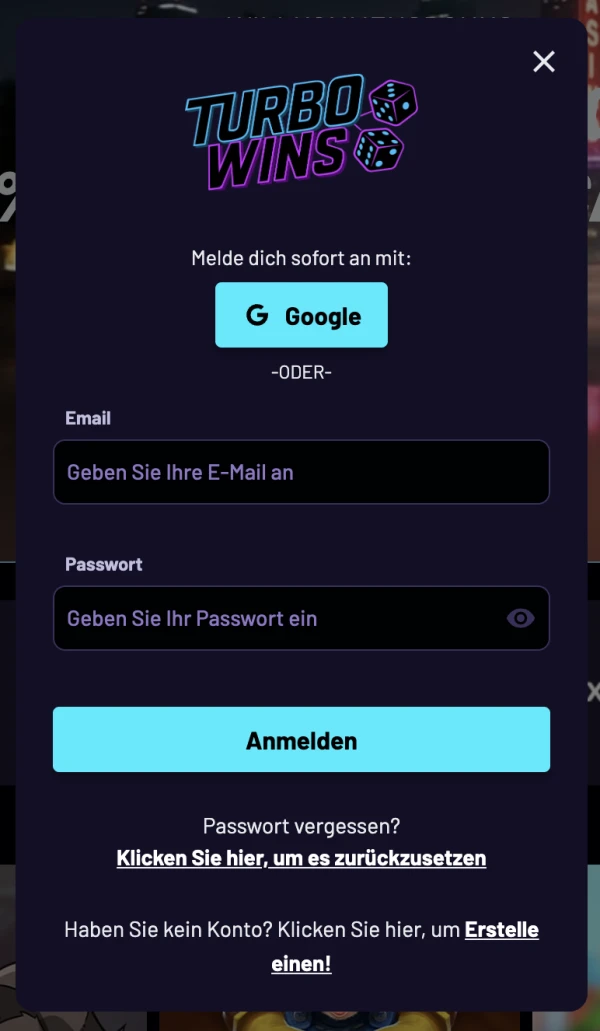Tap the Anmelden button
This screenshot has width=600, height=1031.
[301, 740]
